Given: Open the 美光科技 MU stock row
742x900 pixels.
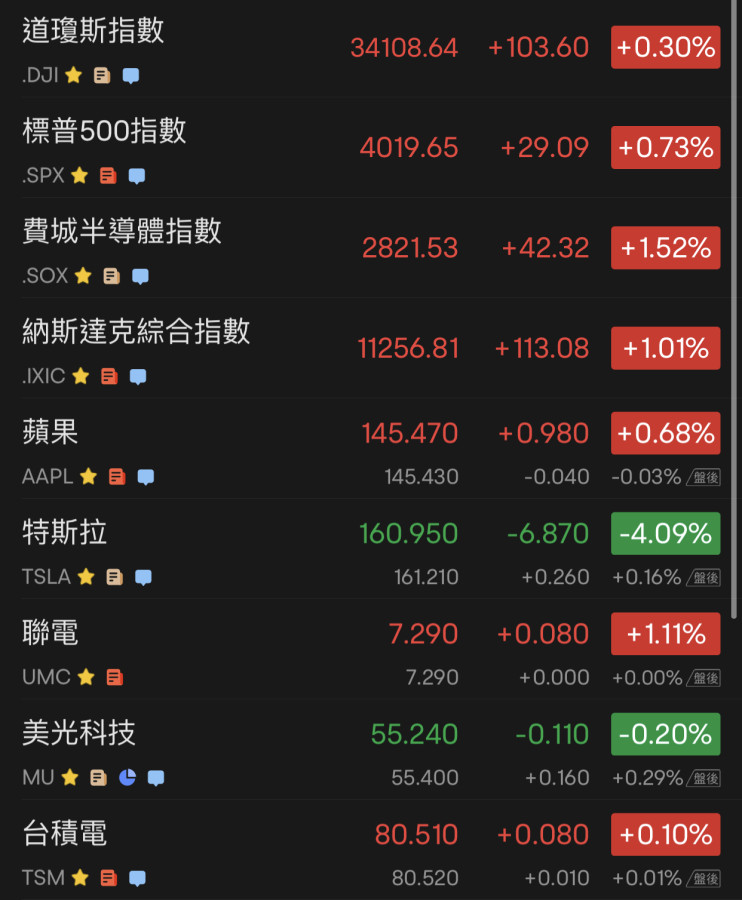Looking at the screenshot, I should pos(78,733).
